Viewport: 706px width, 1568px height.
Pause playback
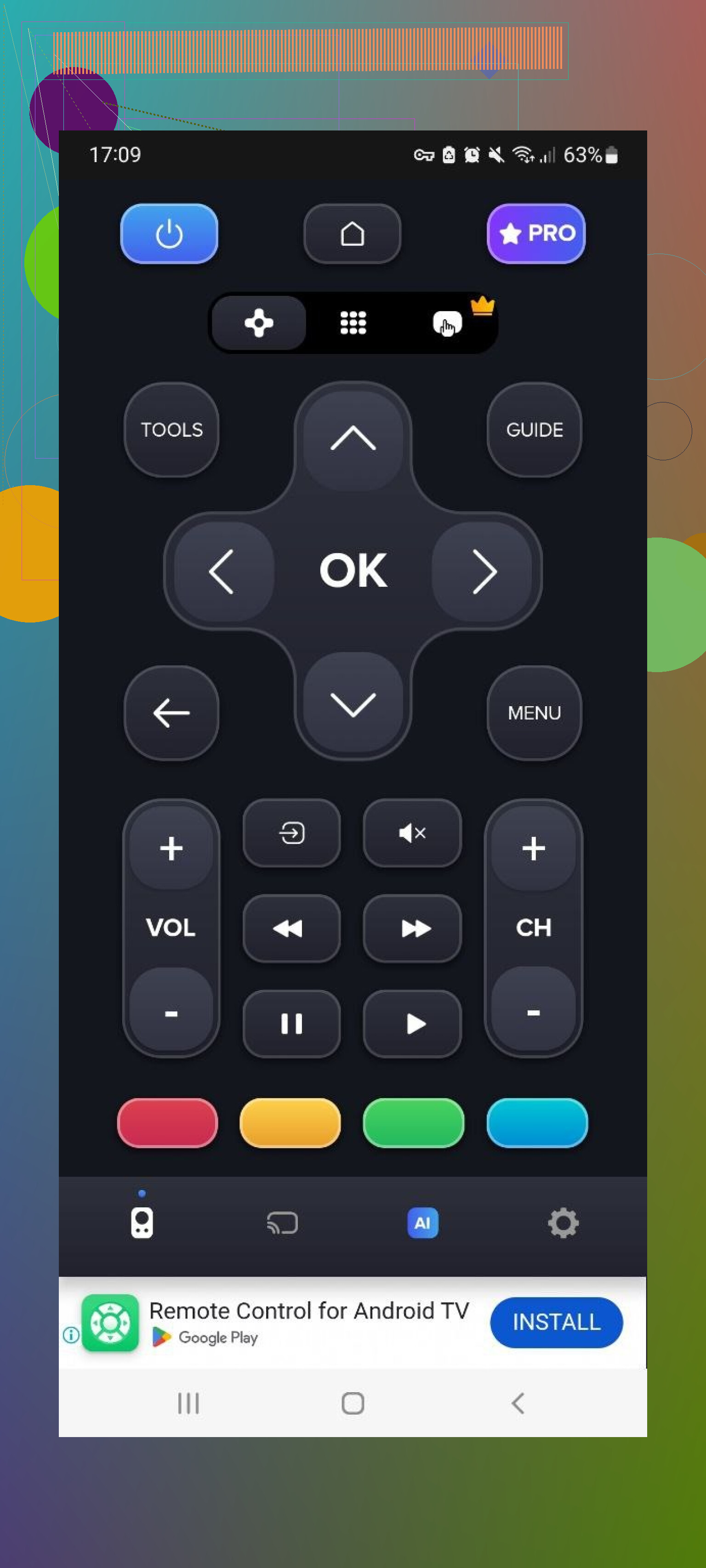pyautogui.click(x=291, y=1023)
